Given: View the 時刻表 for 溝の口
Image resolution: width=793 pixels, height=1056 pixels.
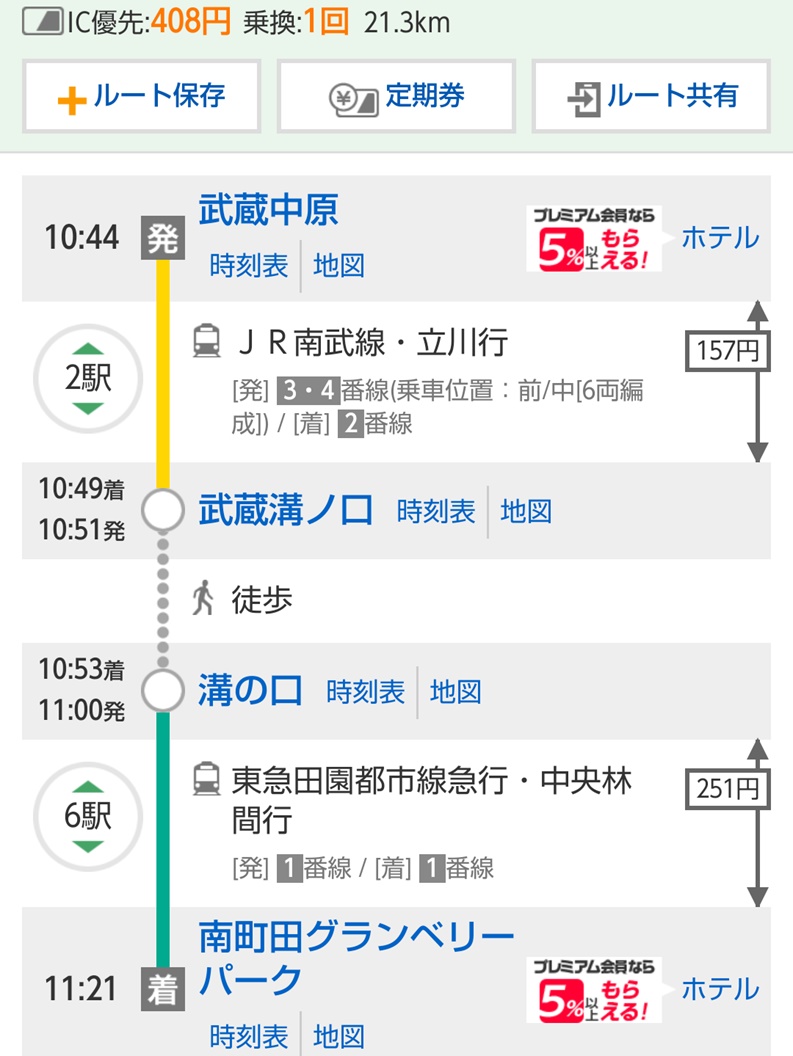Looking at the screenshot, I should (366, 691).
